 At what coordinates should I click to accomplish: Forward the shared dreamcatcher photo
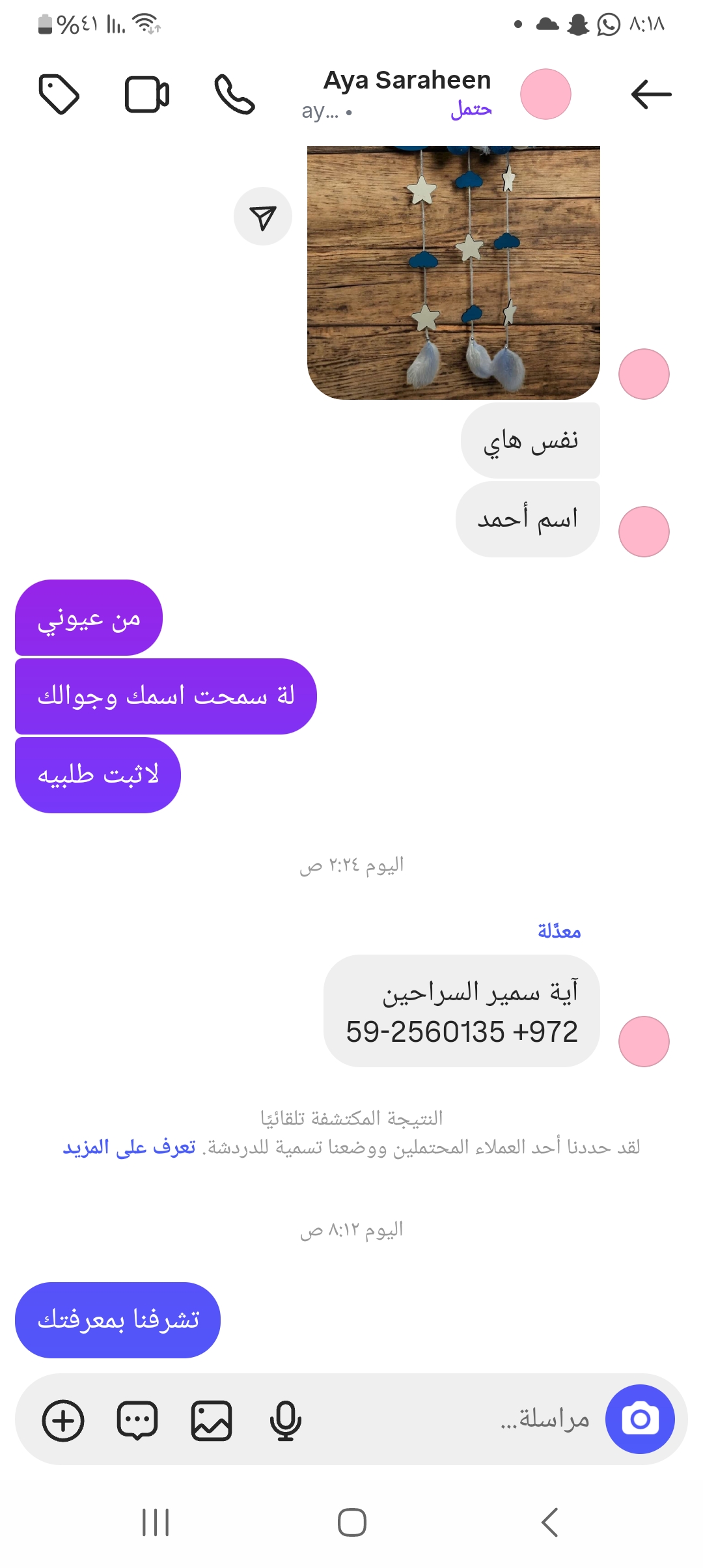pos(263,217)
